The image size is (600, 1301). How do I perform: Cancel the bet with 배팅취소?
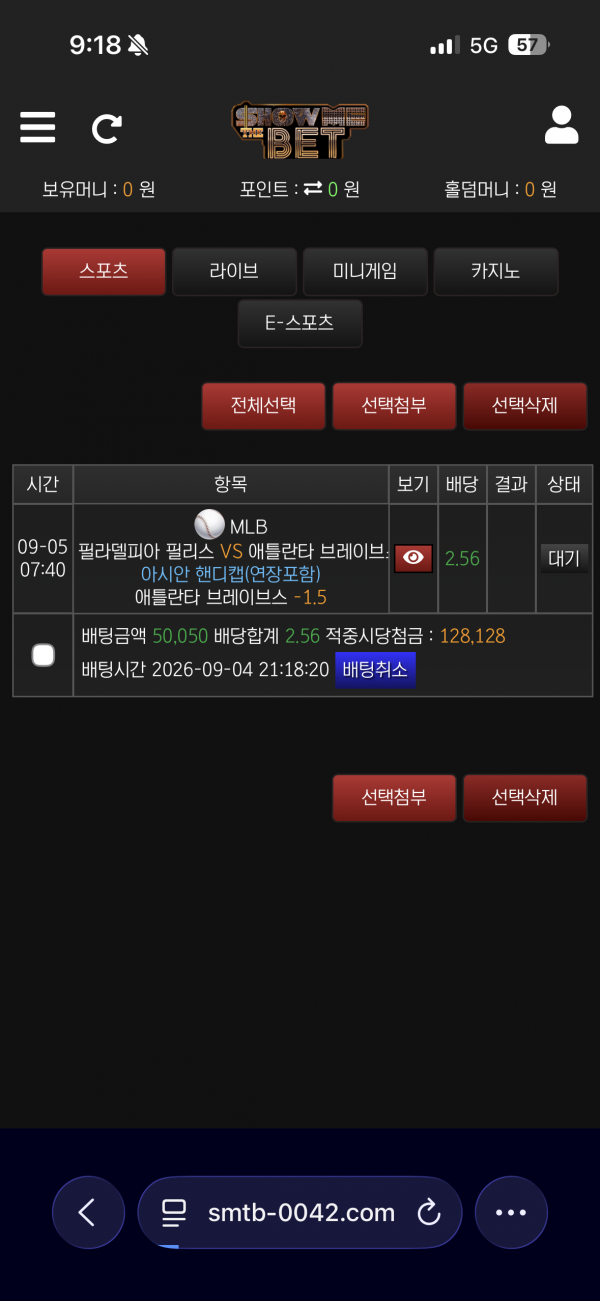[375, 670]
